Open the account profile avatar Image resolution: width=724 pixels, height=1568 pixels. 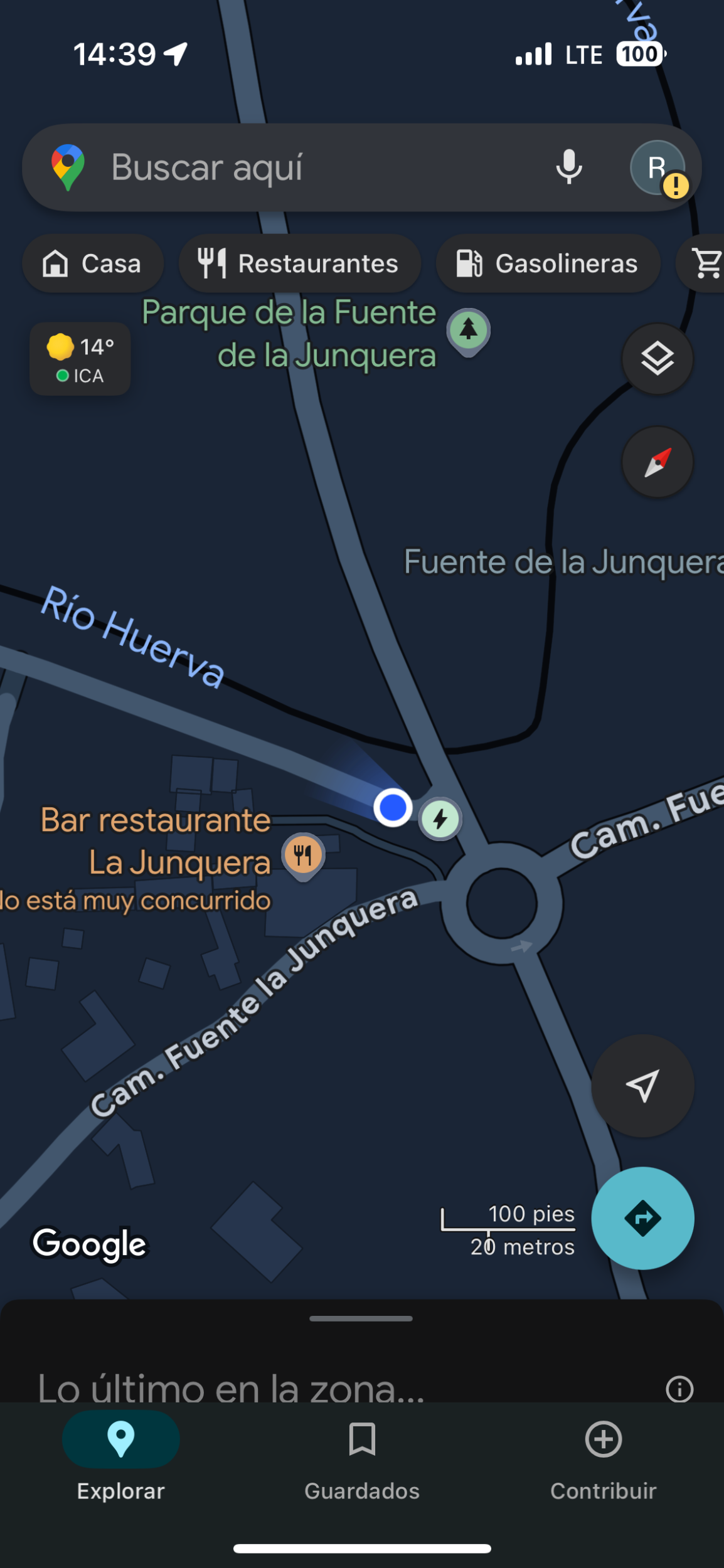point(657,167)
